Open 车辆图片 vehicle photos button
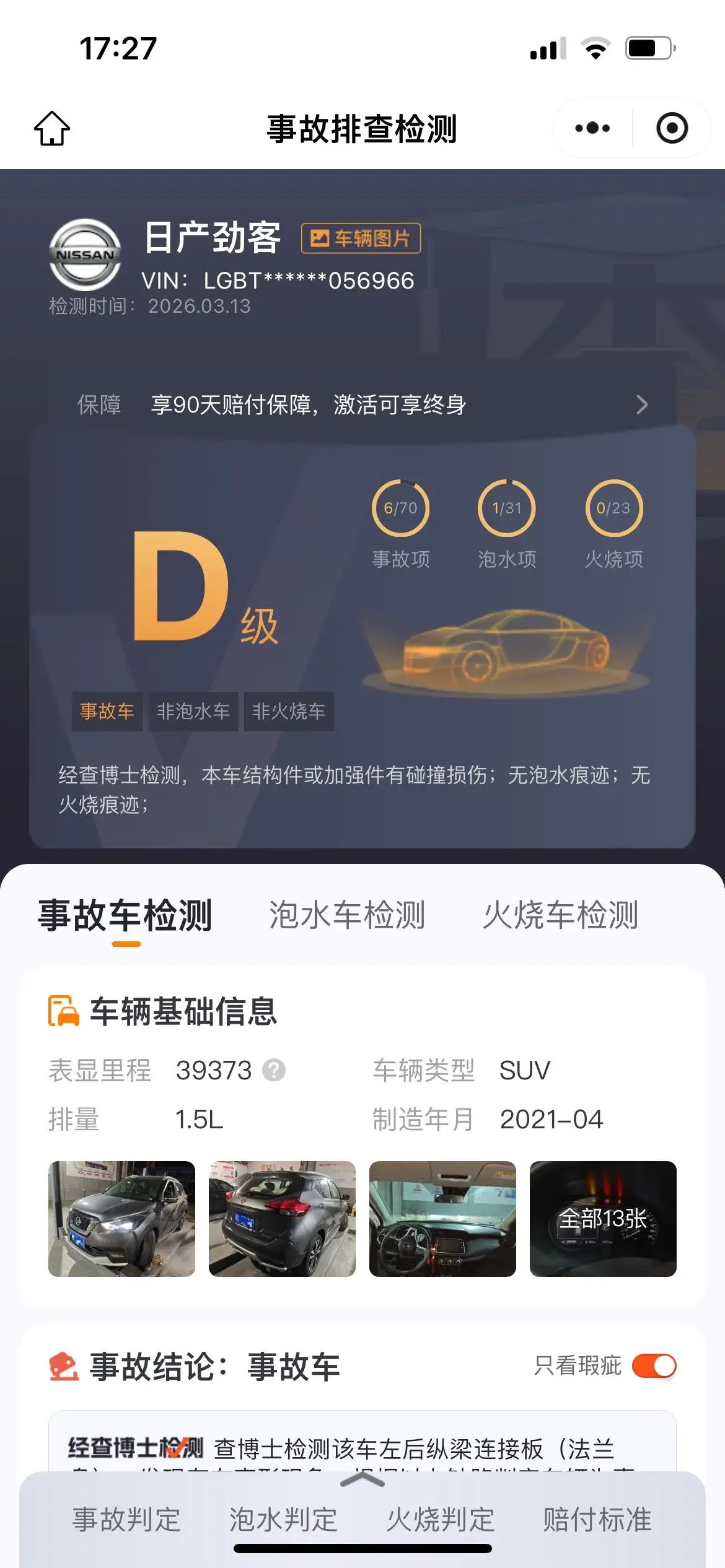Image resolution: width=725 pixels, height=1568 pixels. [361, 238]
